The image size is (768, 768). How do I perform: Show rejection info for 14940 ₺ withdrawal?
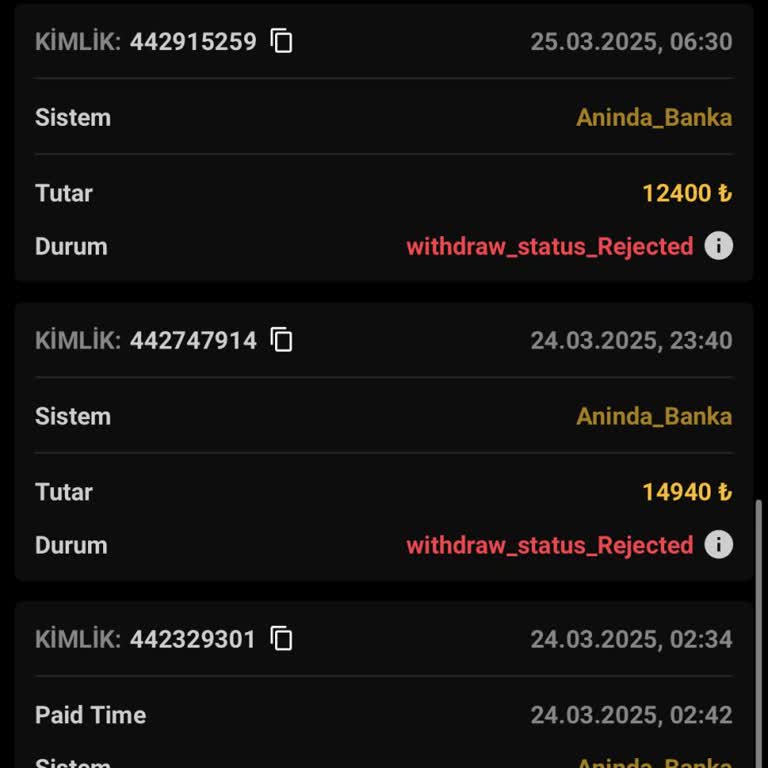(718, 545)
